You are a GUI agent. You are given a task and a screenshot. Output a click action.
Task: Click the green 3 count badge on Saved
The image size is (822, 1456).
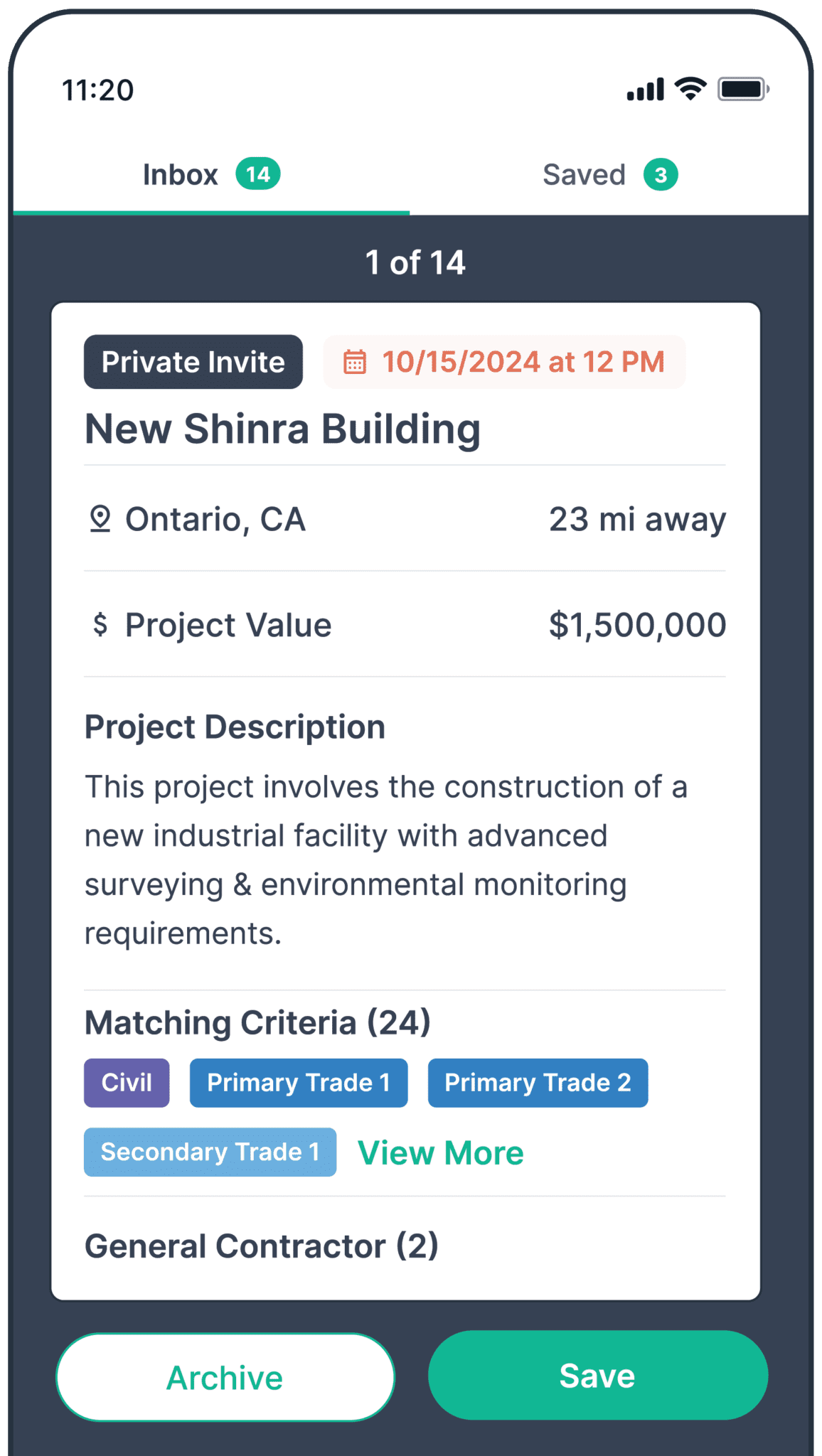pos(661,173)
